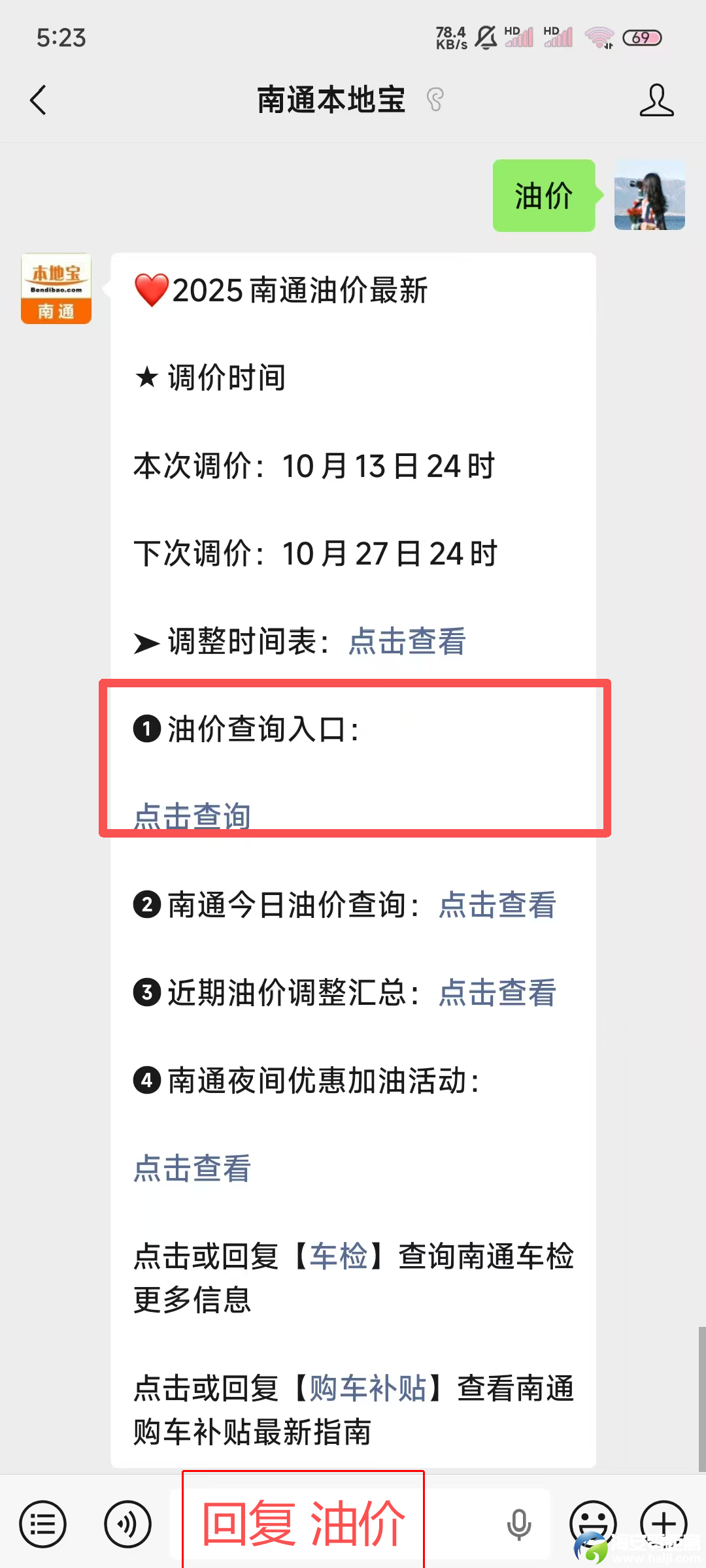Open the 调整时间表 点击查看 link
Image resolution: width=706 pixels, height=1568 pixels.
[407, 642]
